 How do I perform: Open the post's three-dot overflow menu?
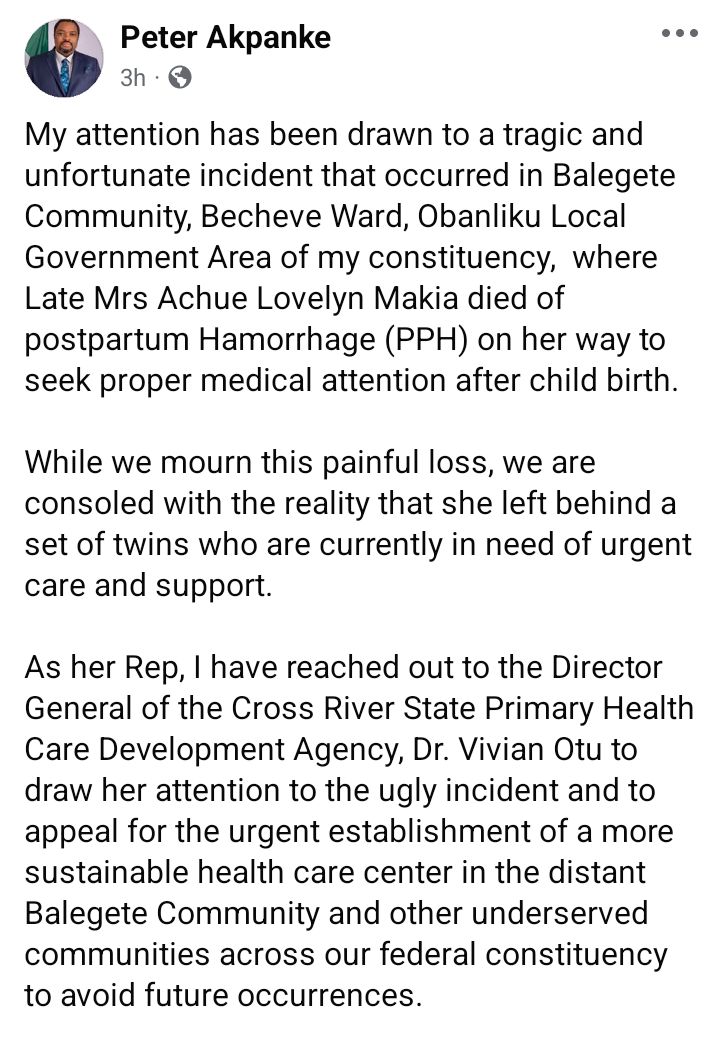coord(680,34)
